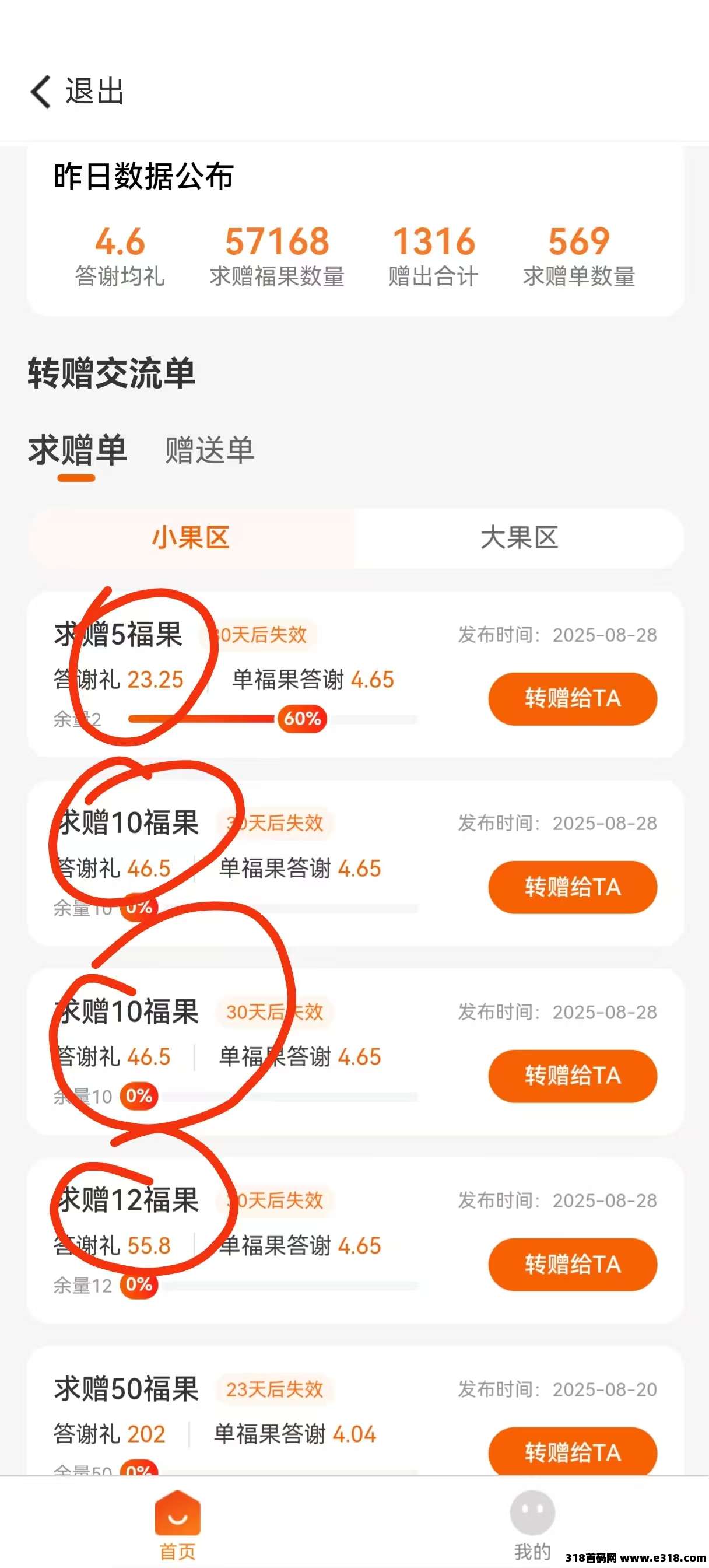Tap 转赠给TA for the 求赠50福果 order
Screen dimensions: 709x1568
pyautogui.click(x=572, y=1452)
